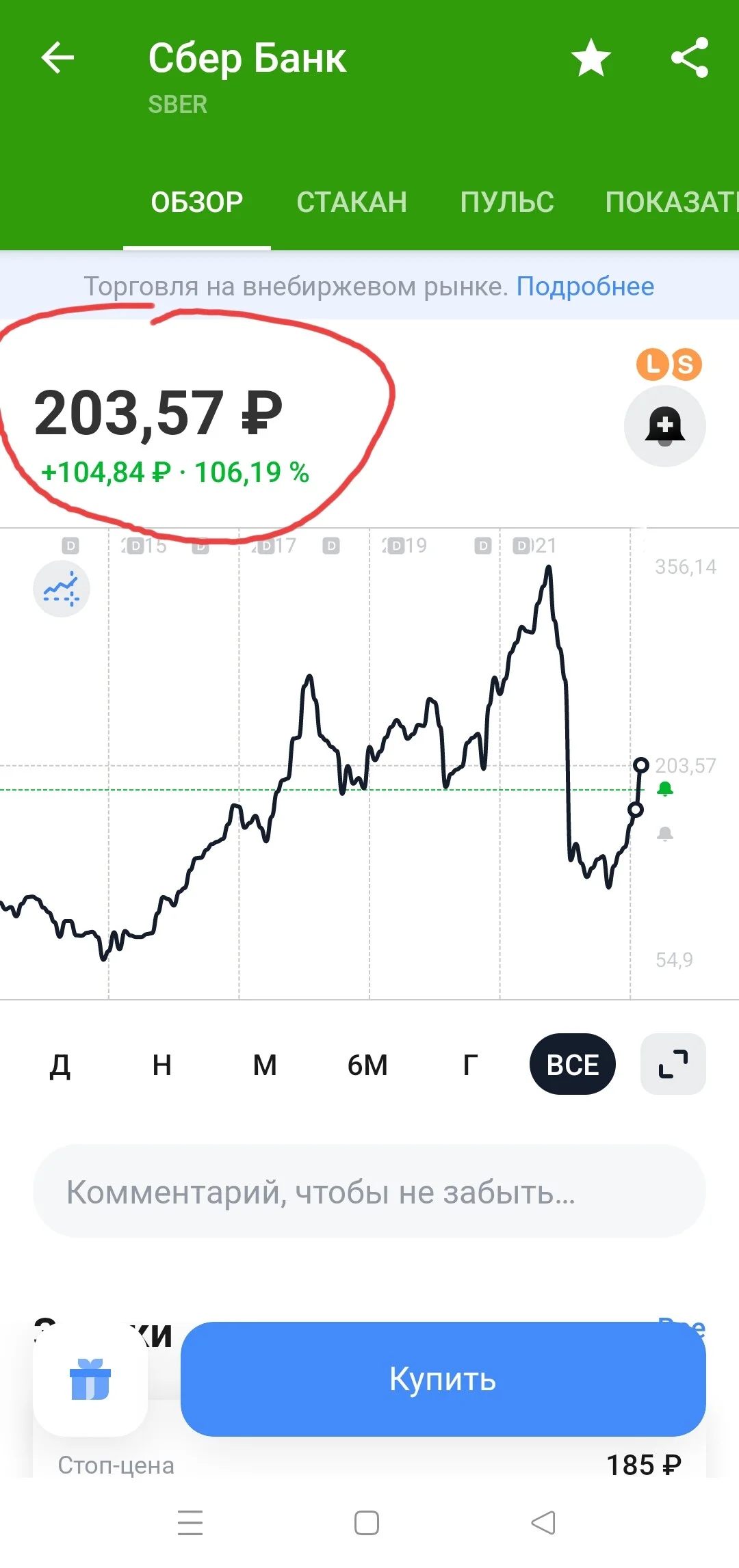739x1568 pixels.
Task: Tap the system home button
Action: 367,1523
